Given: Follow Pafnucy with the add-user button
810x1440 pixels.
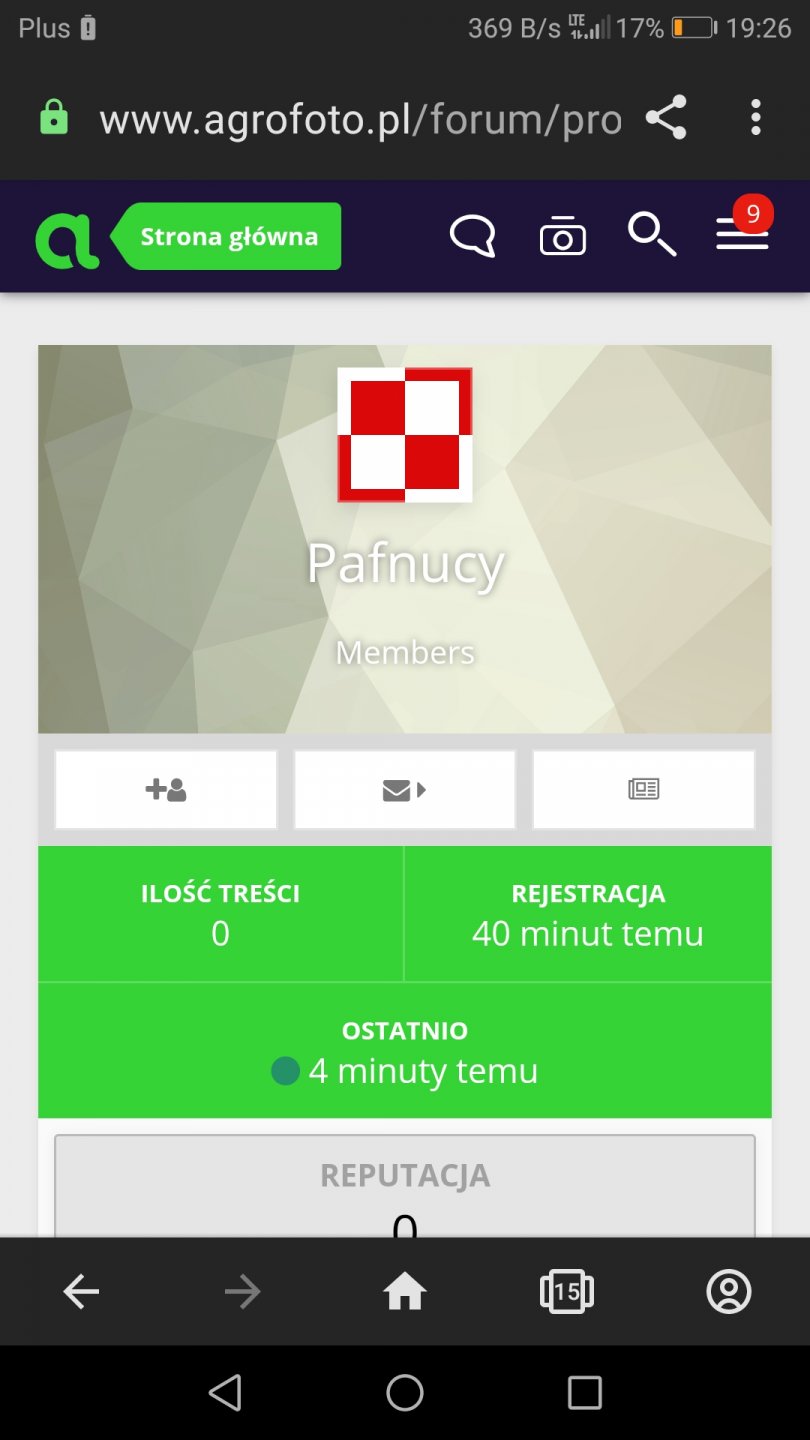Looking at the screenshot, I should point(166,790).
